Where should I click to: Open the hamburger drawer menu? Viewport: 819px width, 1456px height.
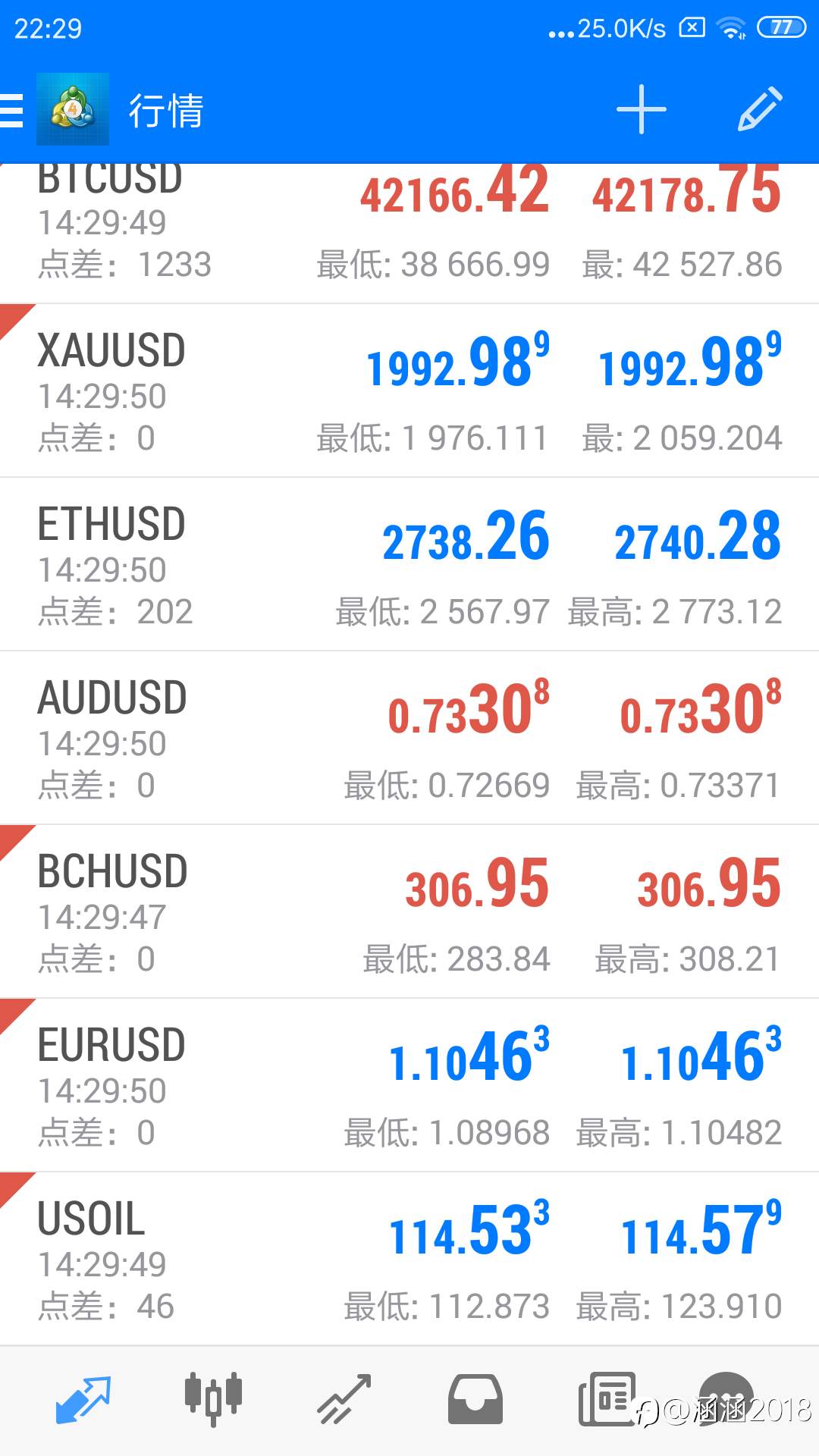[11, 110]
